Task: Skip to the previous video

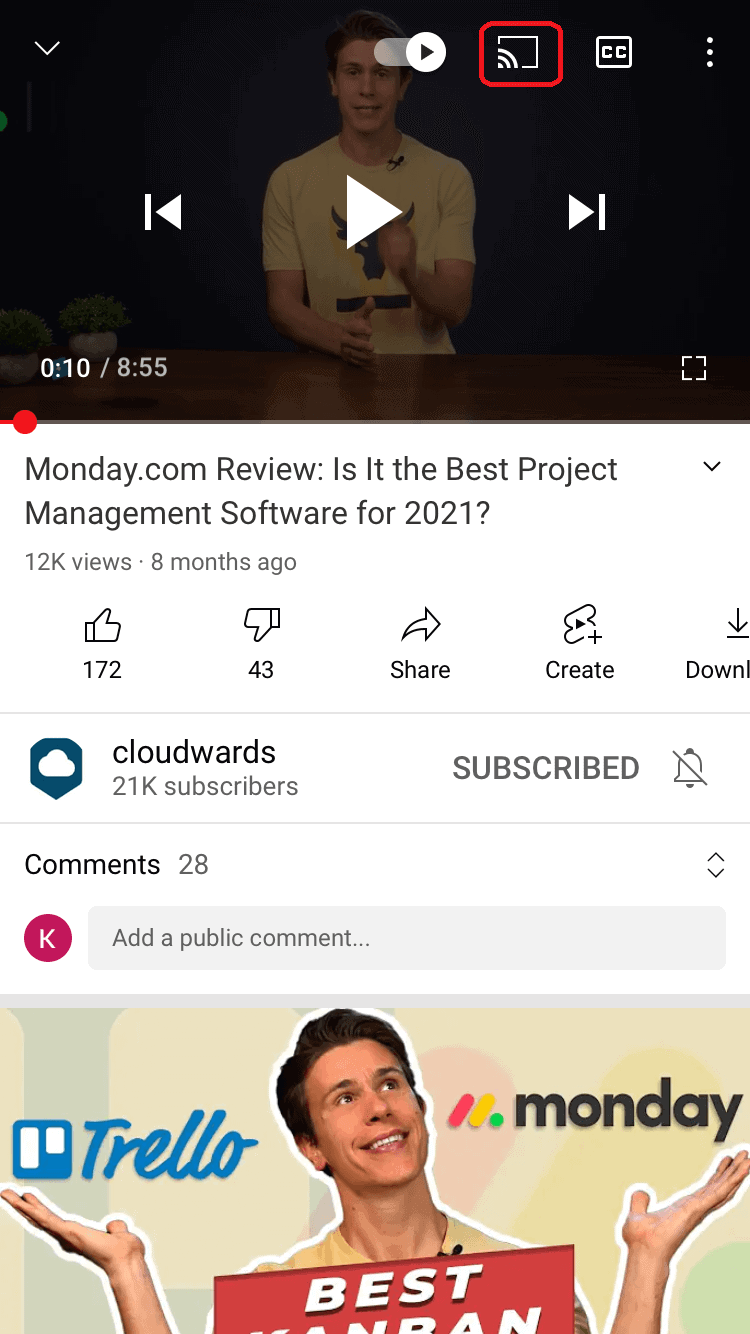Action: click(x=163, y=212)
